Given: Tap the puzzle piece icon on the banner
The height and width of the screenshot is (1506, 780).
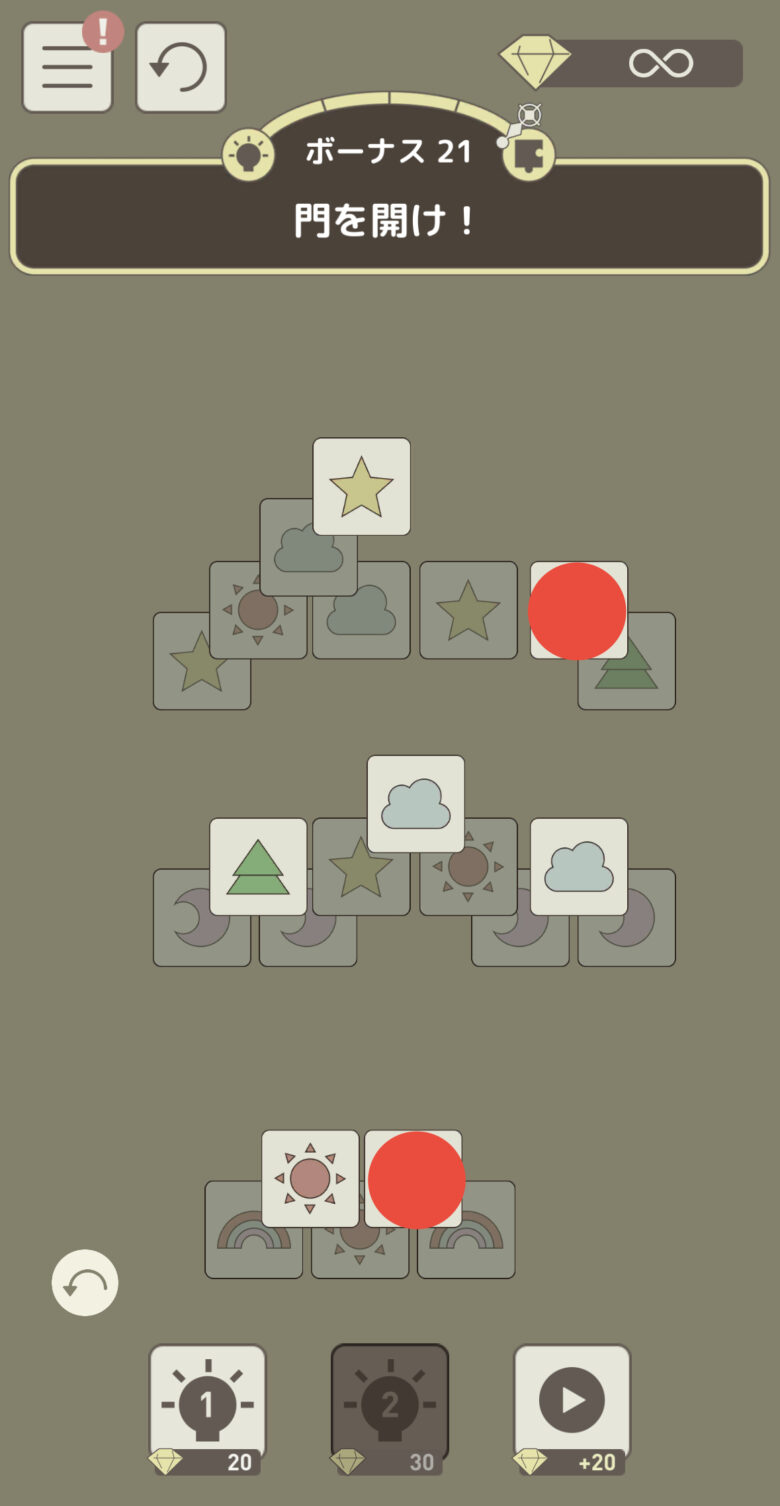Looking at the screenshot, I should 527,154.
